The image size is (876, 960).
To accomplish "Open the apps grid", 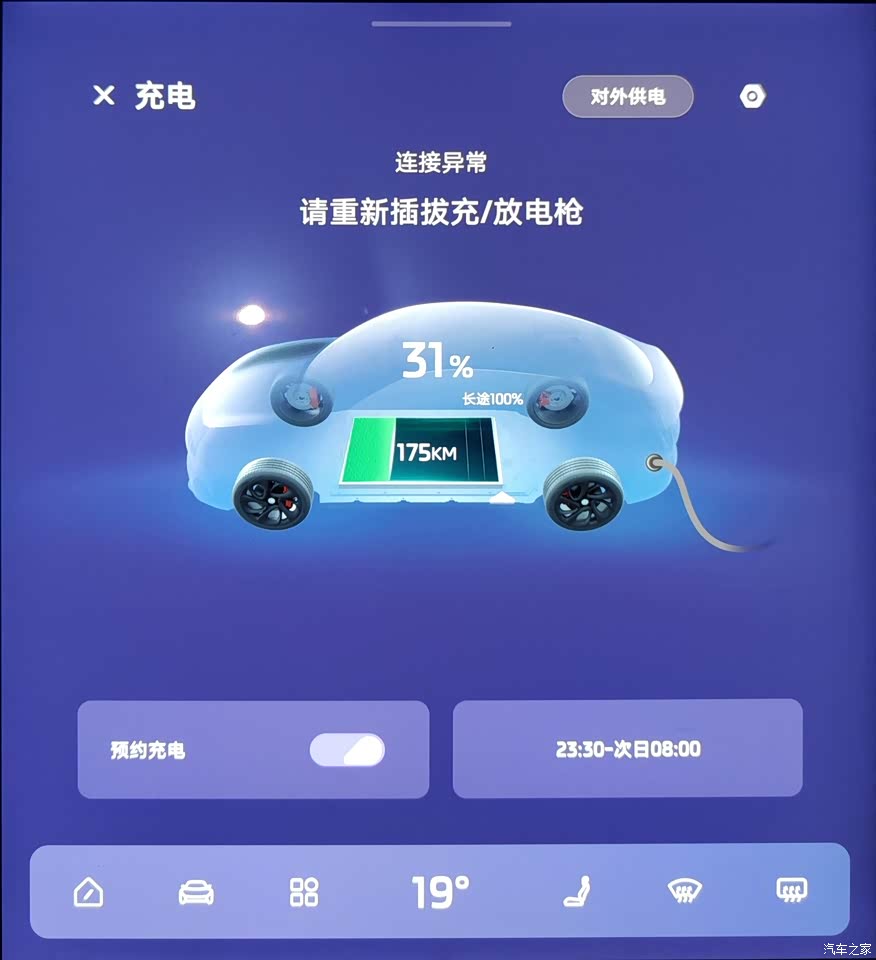I will (304, 891).
